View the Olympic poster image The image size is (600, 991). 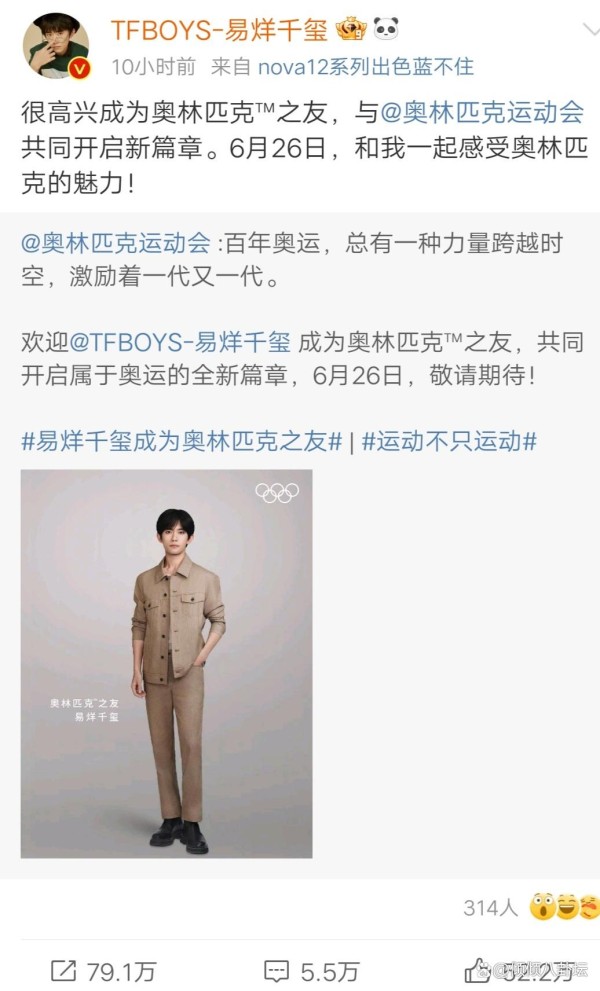[166, 664]
